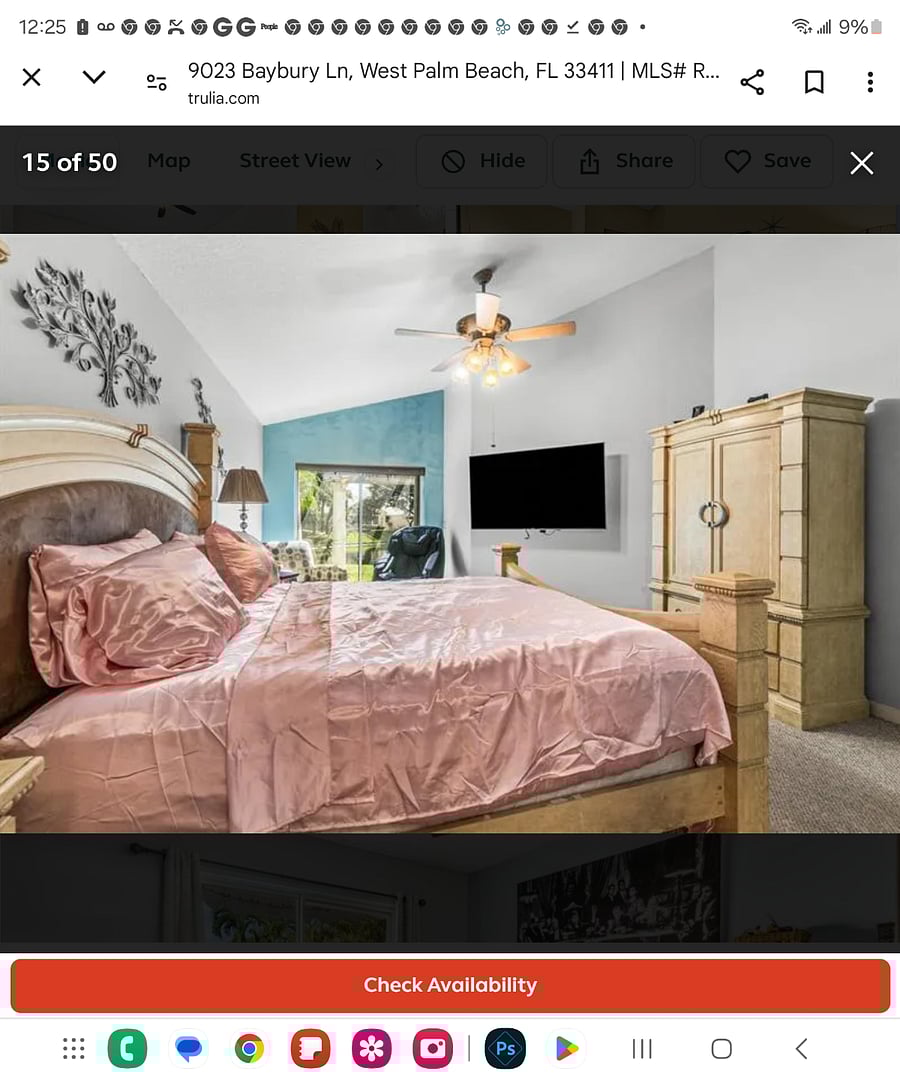The width and height of the screenshot is (900, 1080).
Task: Open the browser overflow menu
Action: click(870, 82)
